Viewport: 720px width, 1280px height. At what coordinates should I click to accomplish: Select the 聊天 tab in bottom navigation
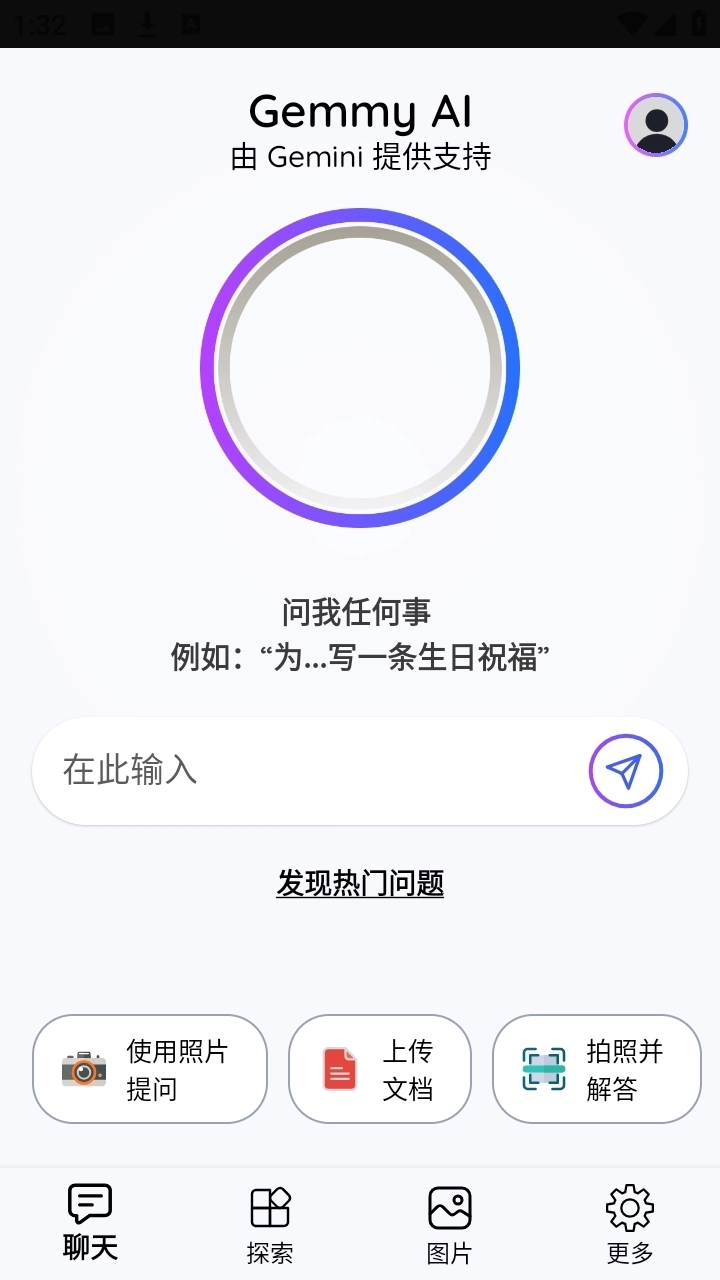pyautogui.click(x=88, y=1222)
